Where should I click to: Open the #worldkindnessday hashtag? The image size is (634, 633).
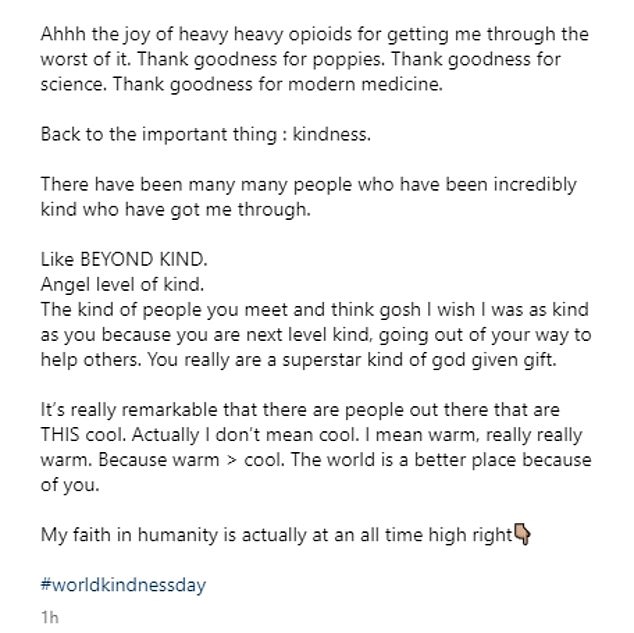[x=123, y=584]
